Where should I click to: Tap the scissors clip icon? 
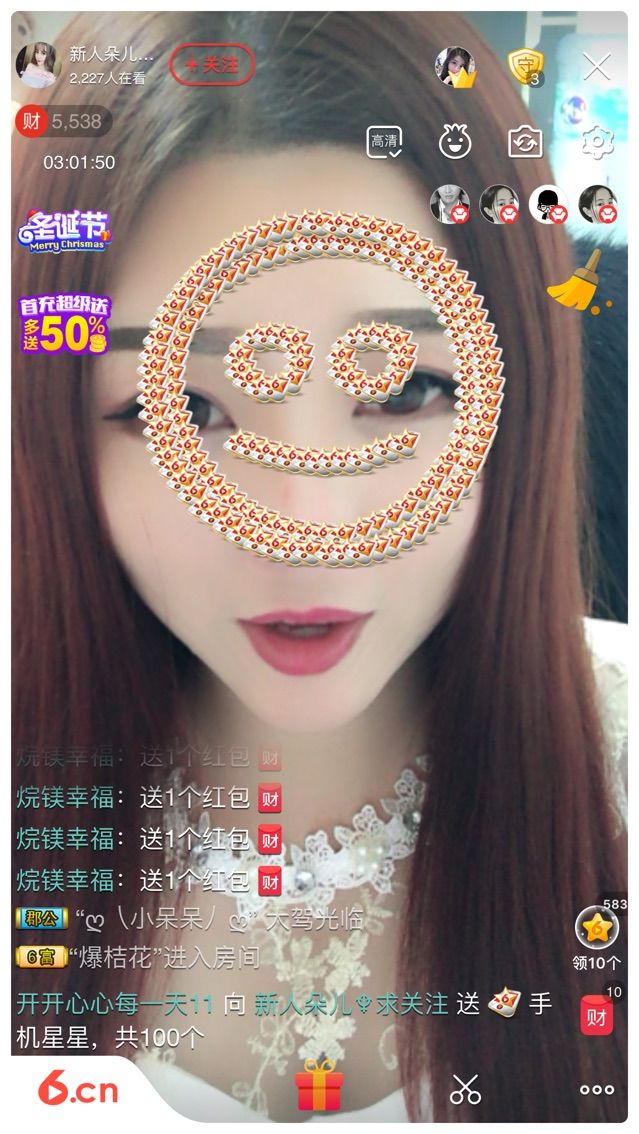click(x=465, y=1089)
